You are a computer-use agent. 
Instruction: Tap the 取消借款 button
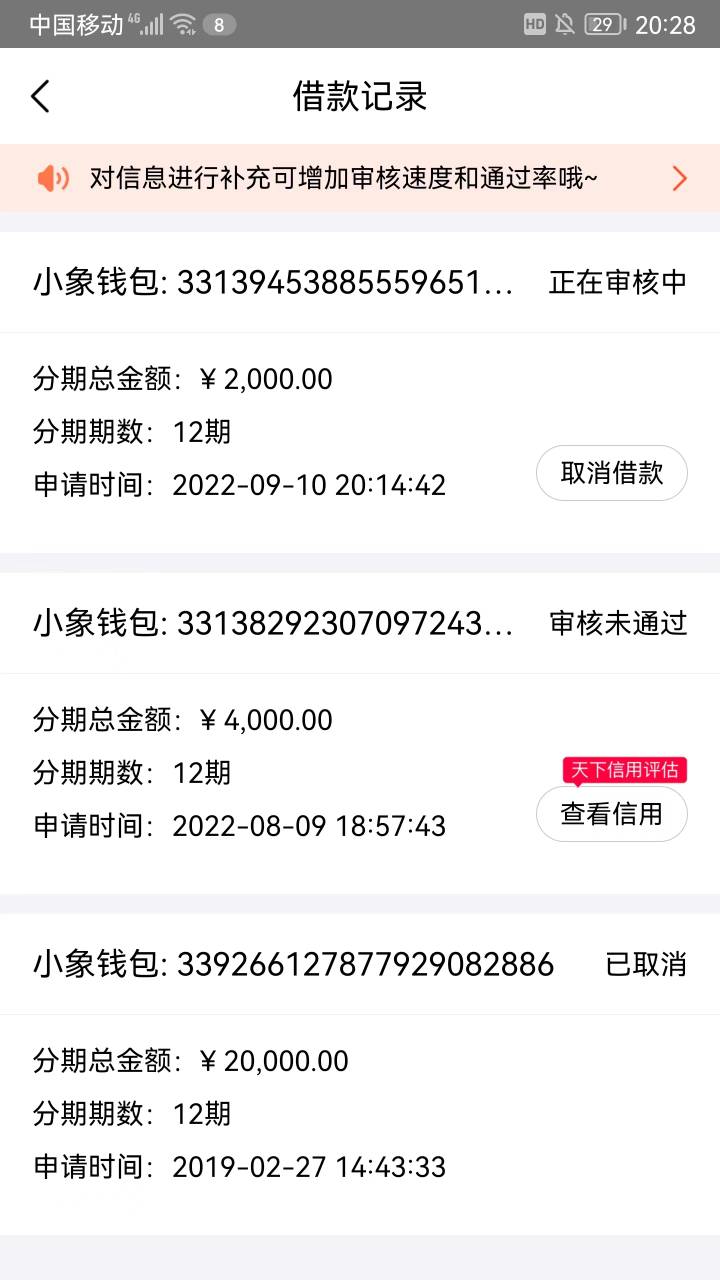611,473
